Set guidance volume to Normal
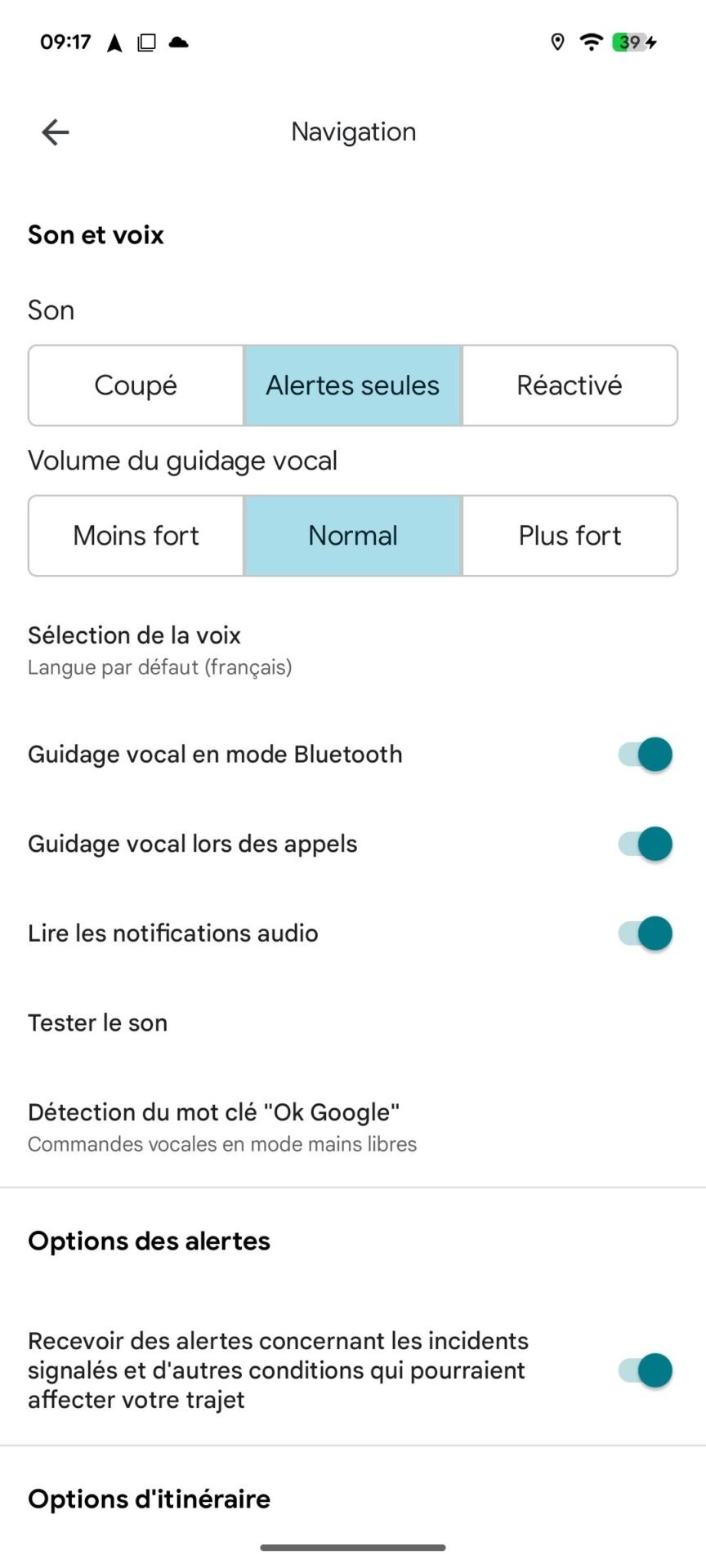This screenshot has height=1568, width=706. 353,536
